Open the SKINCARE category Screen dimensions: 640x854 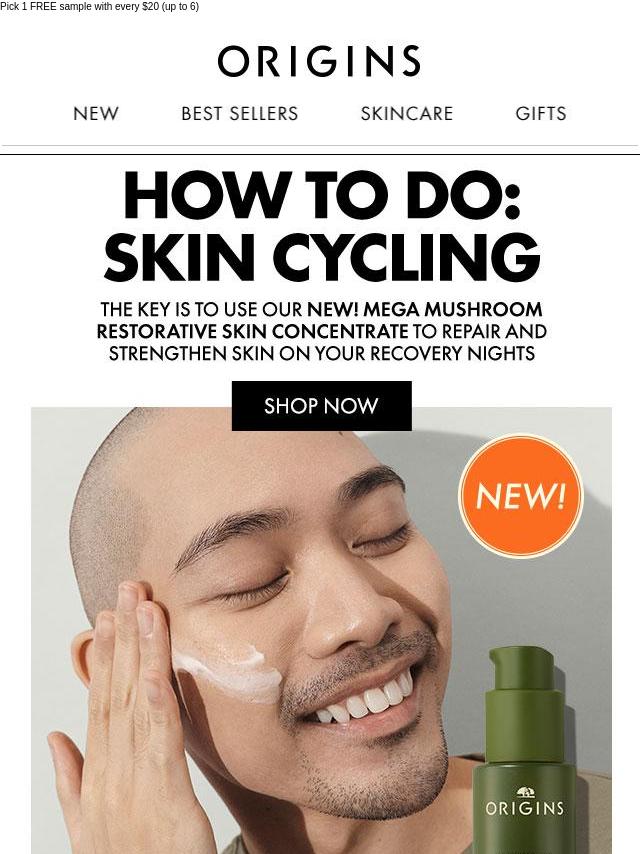[x=406, y=114]
